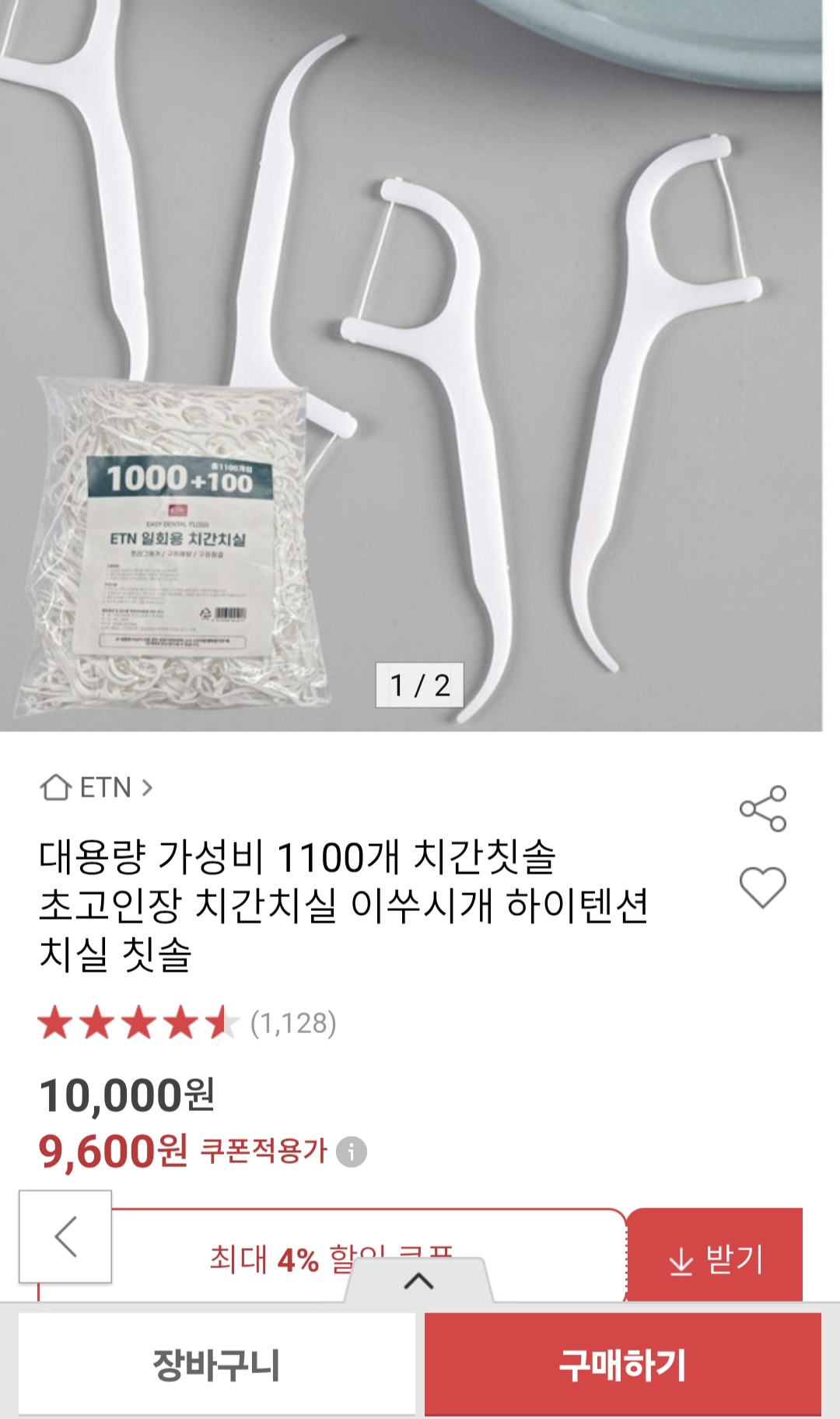View the 1,128 customer reviews
This screenshot has height=1419, width=840.
pos(293,1023)
